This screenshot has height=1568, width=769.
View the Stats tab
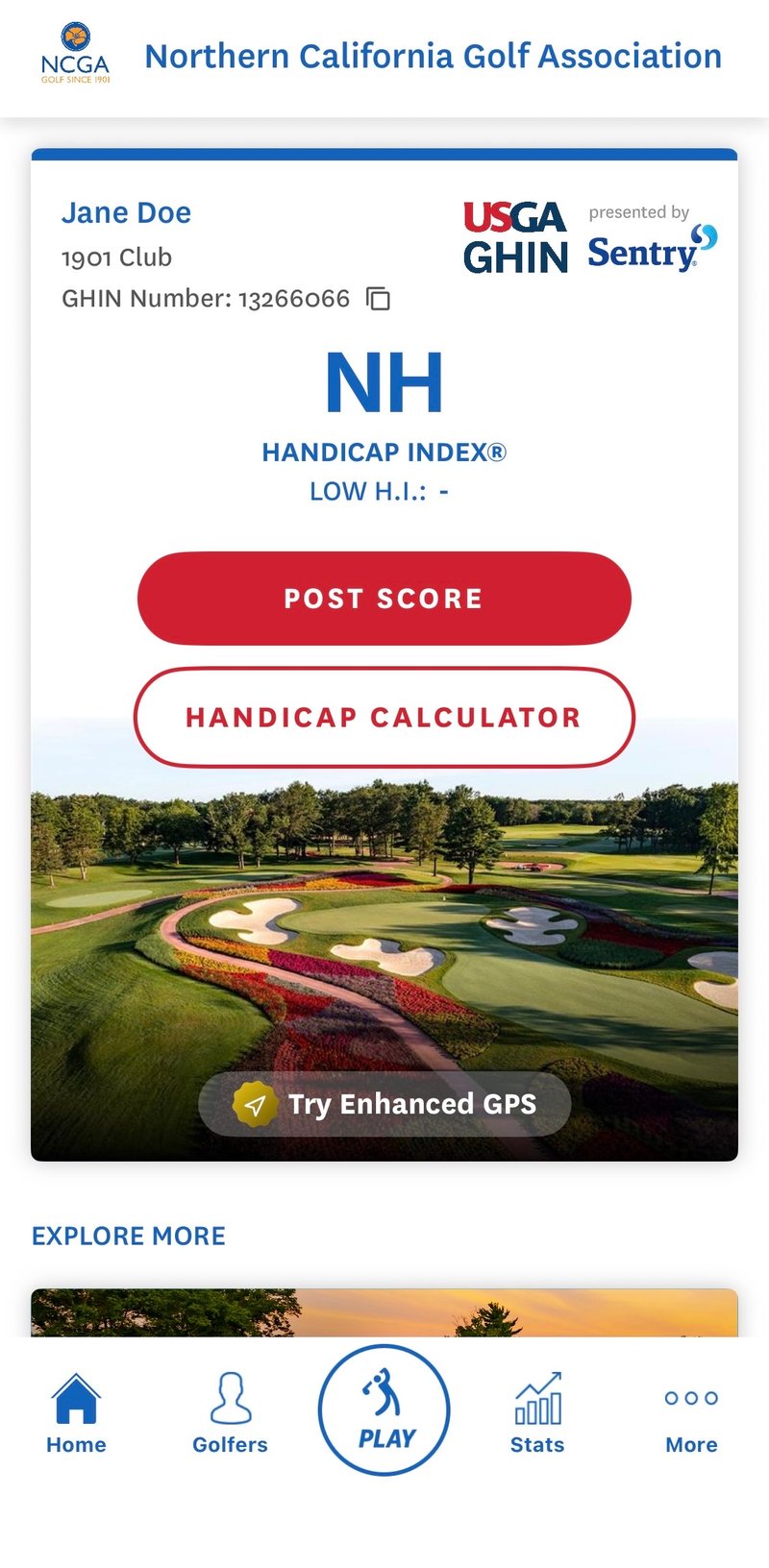[x=537, y=1413]
